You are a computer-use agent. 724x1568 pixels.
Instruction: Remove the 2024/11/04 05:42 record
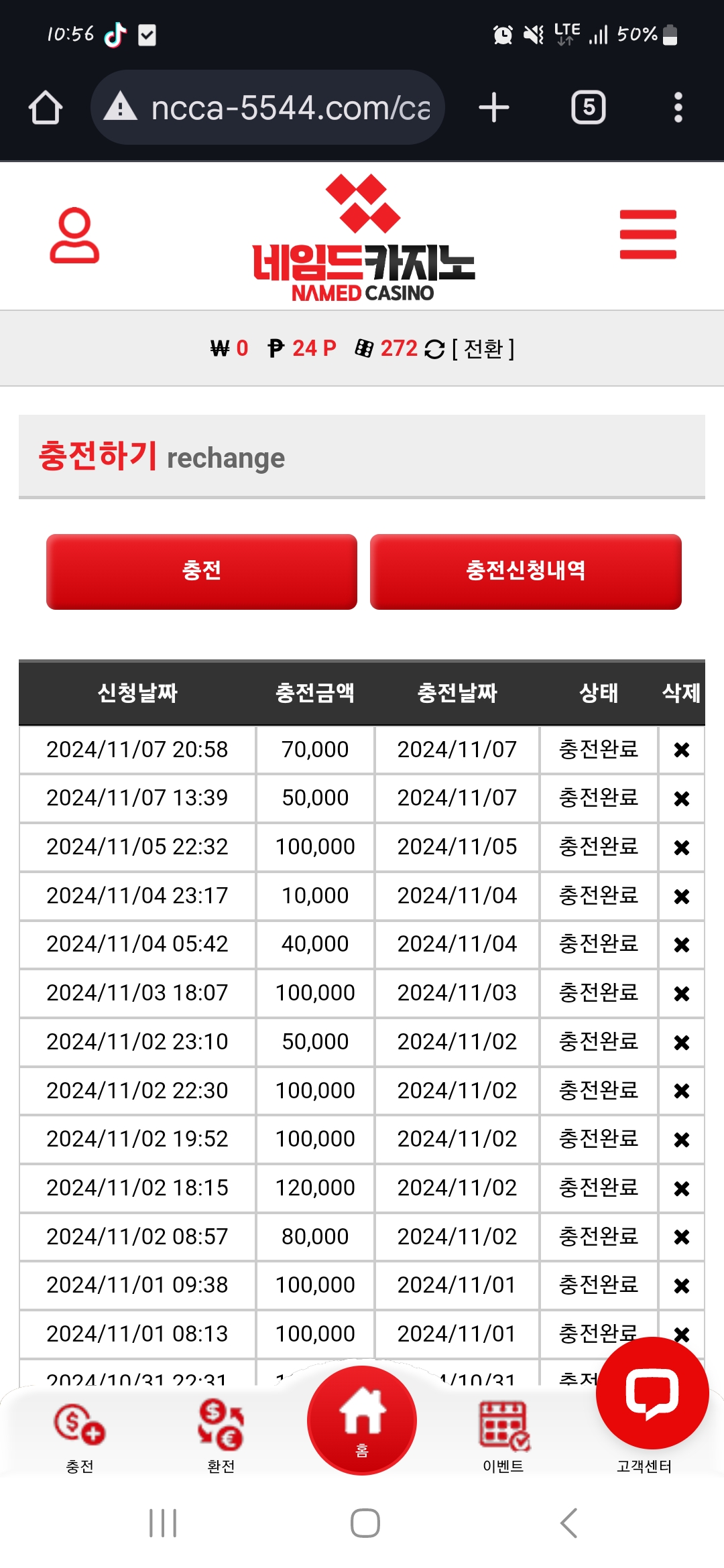pyautogui.click(x=682, y=945)
